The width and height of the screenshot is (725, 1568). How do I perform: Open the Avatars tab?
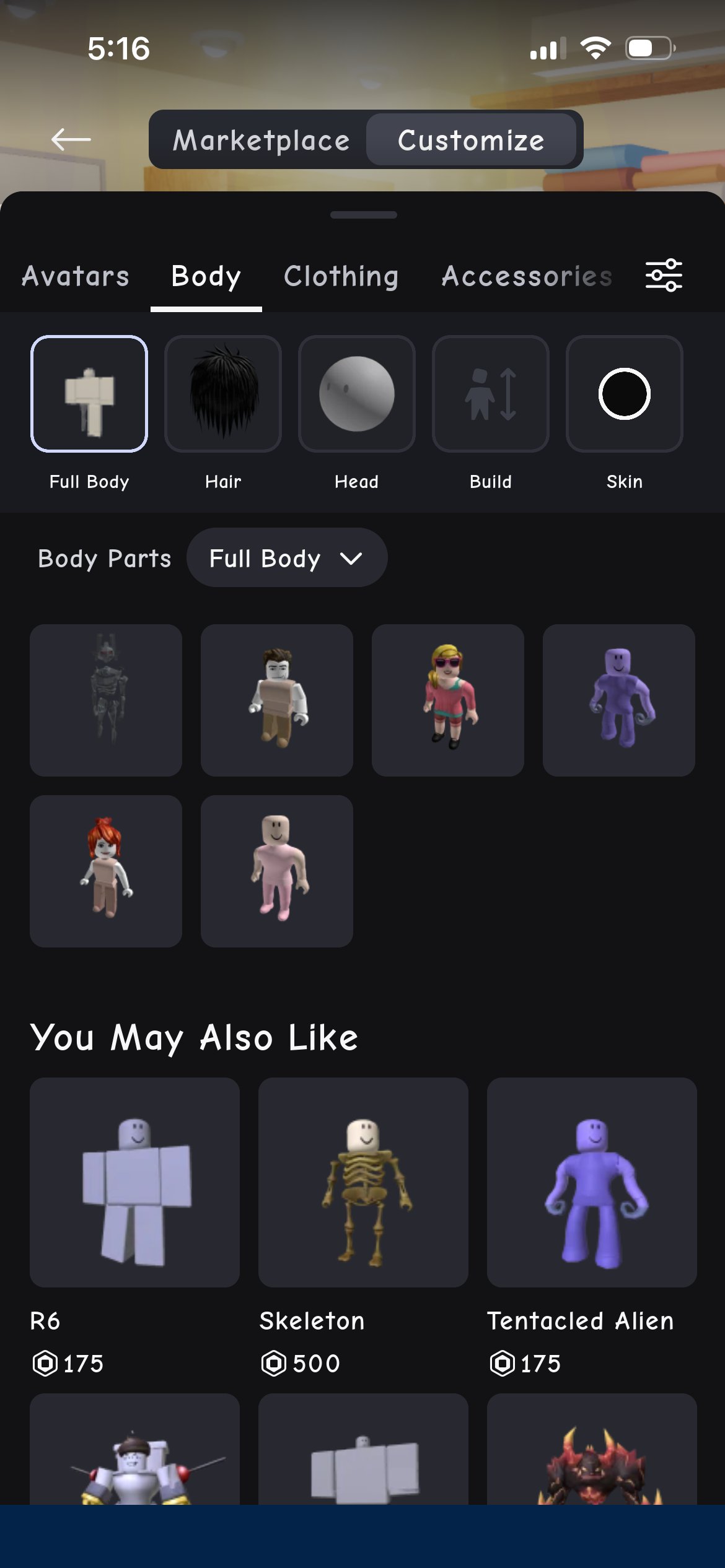point(76,276)
